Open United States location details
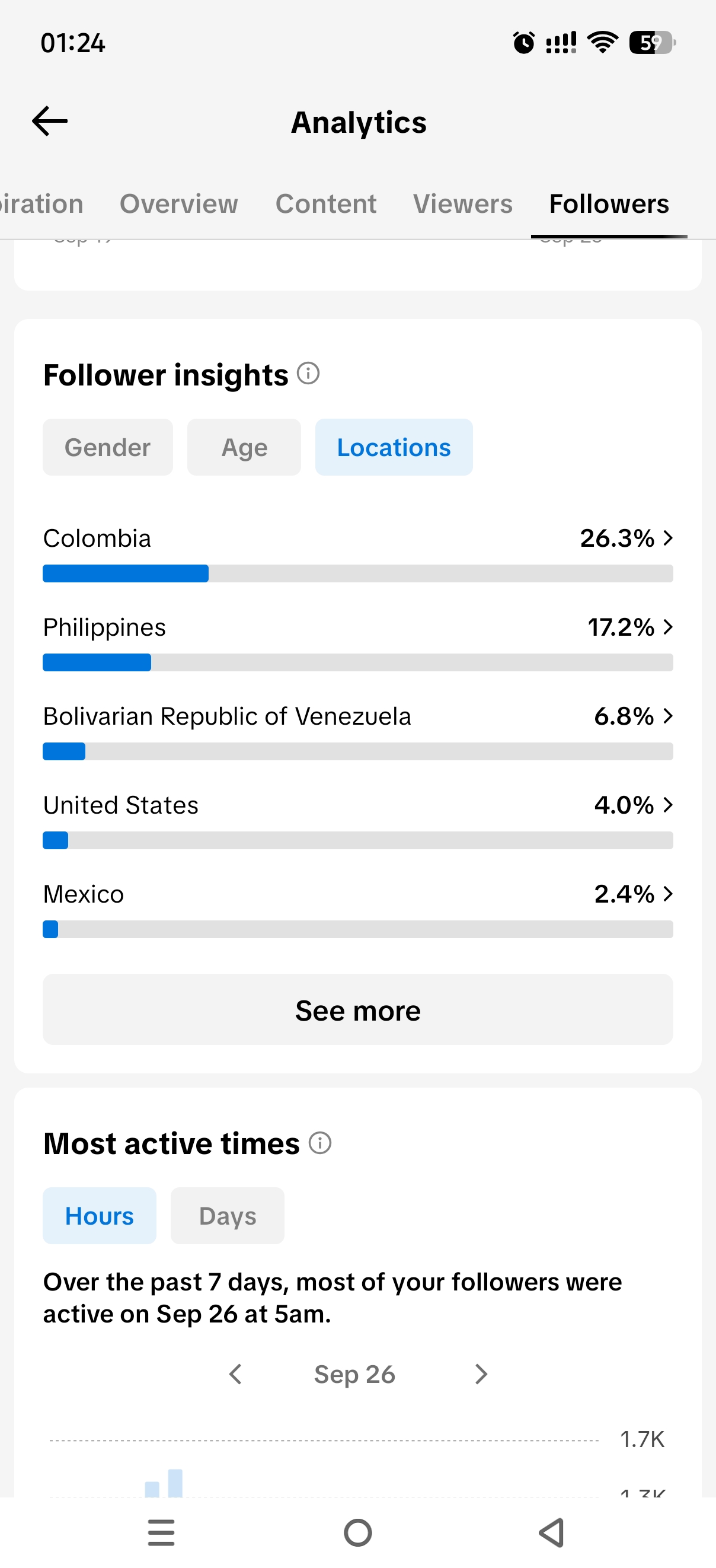This screenshot has height=1568, width=716. click(357, 820)
